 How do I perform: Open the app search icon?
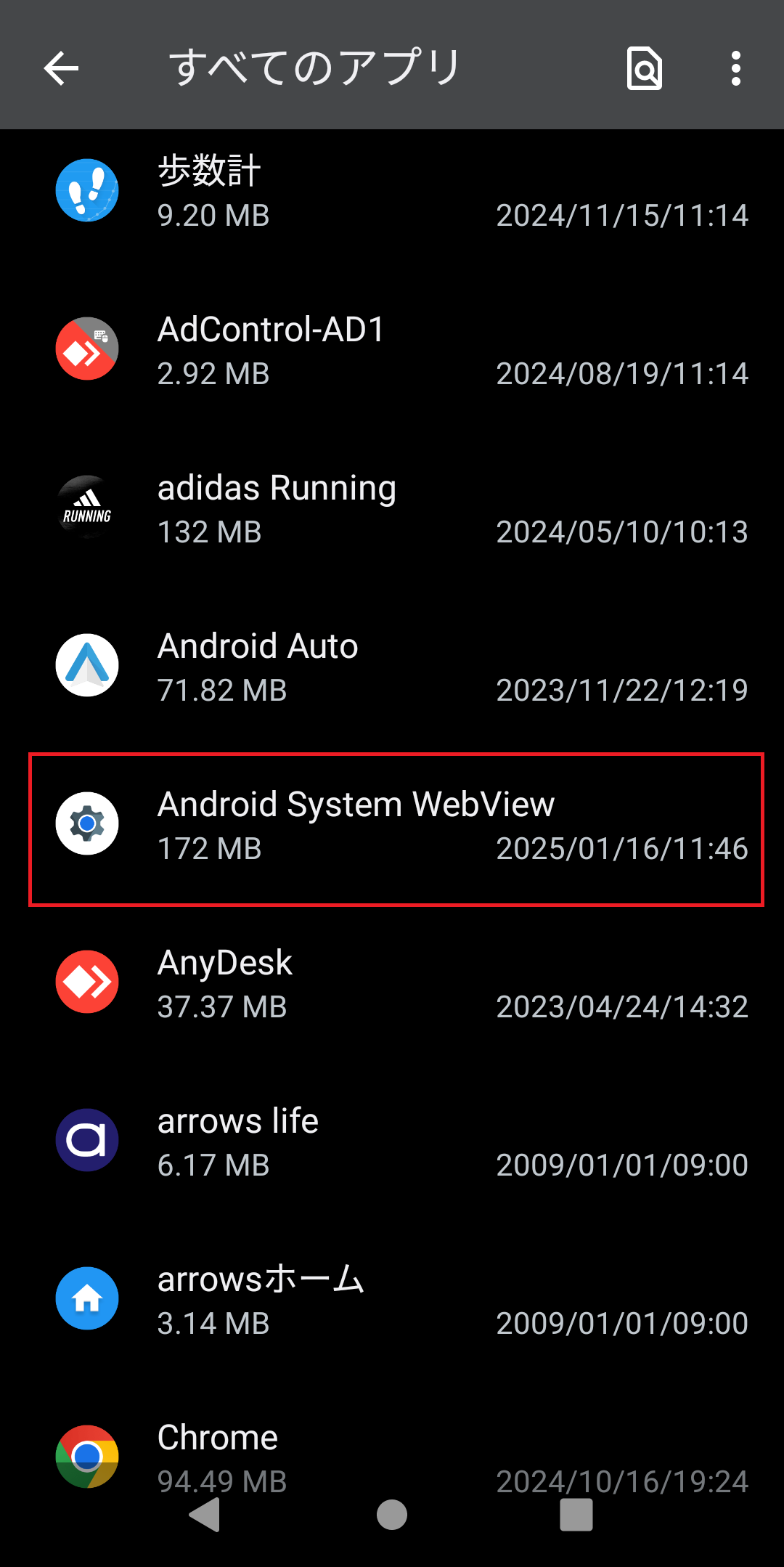pos(644,68)
